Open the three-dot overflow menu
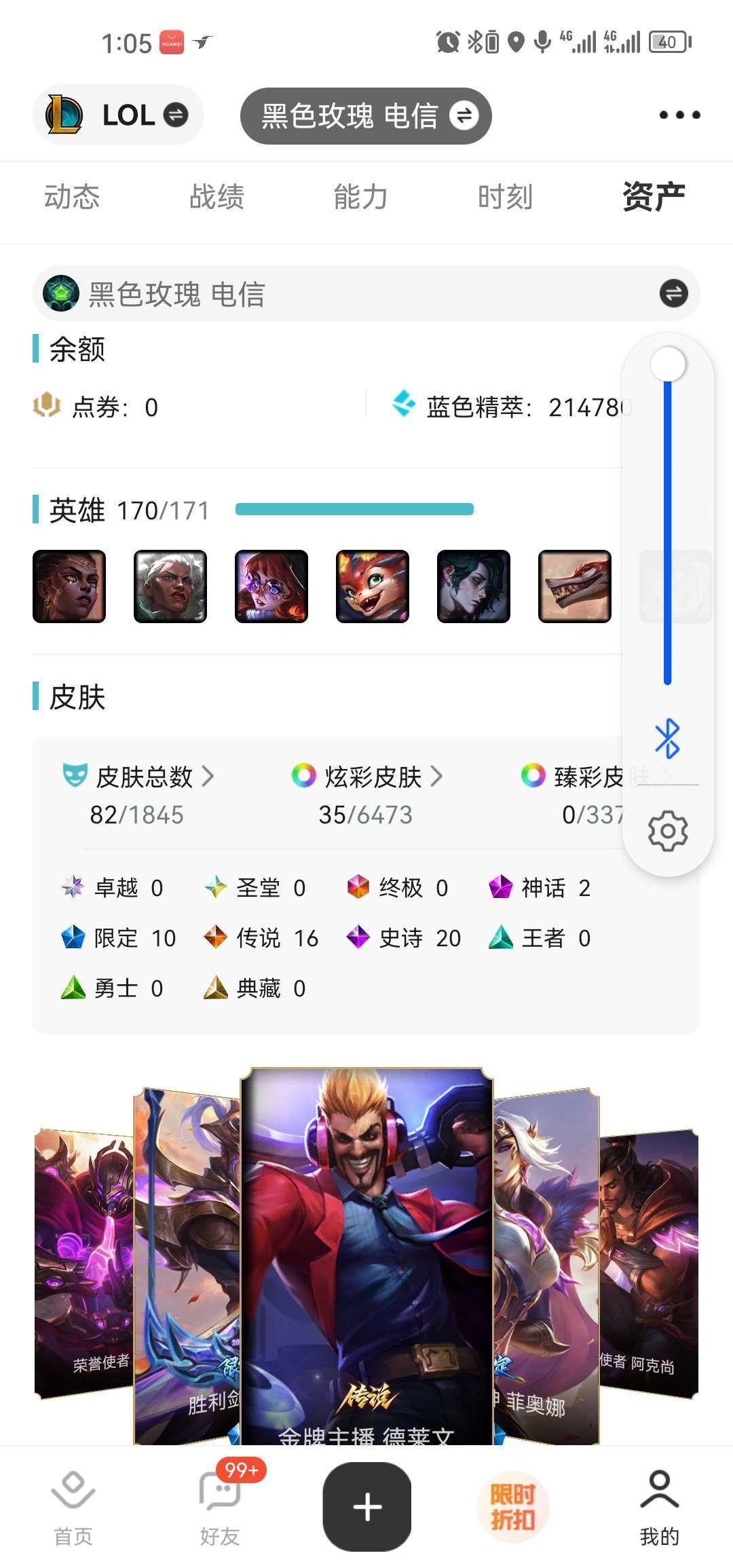 [x=679, y=115]
